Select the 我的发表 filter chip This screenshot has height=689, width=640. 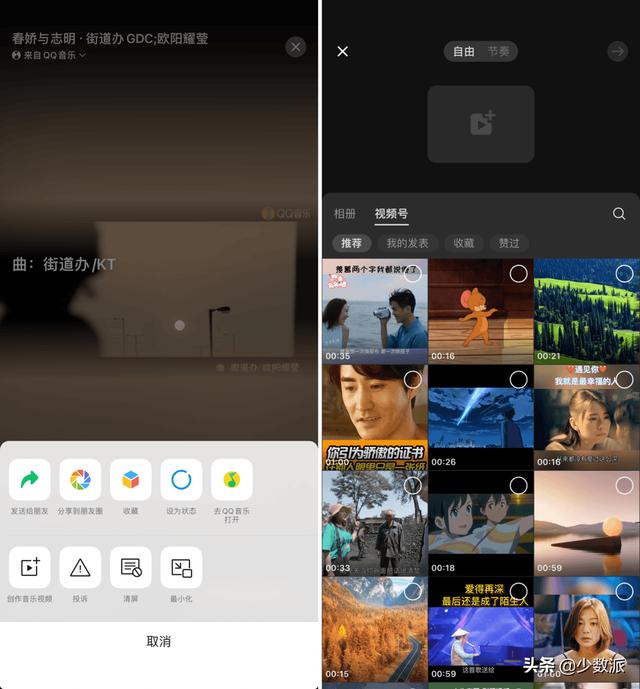point(407,243)
